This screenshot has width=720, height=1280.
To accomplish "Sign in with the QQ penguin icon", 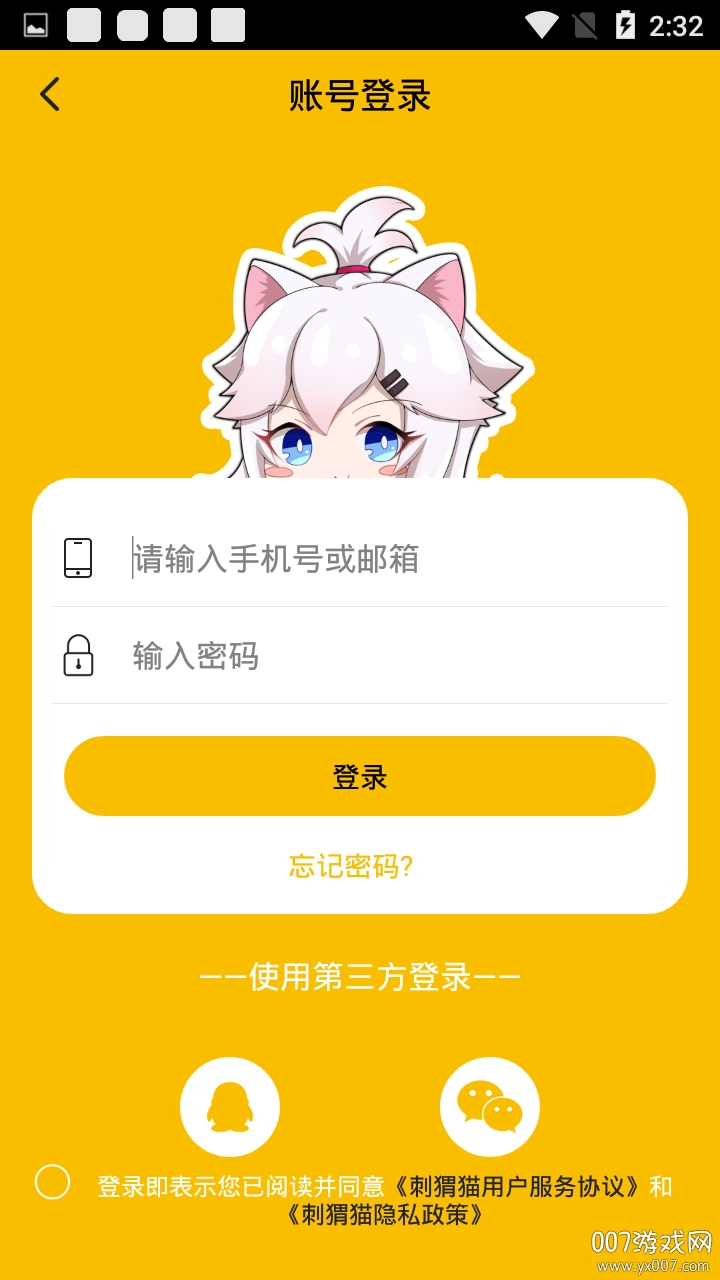I will coord(230,1107).
